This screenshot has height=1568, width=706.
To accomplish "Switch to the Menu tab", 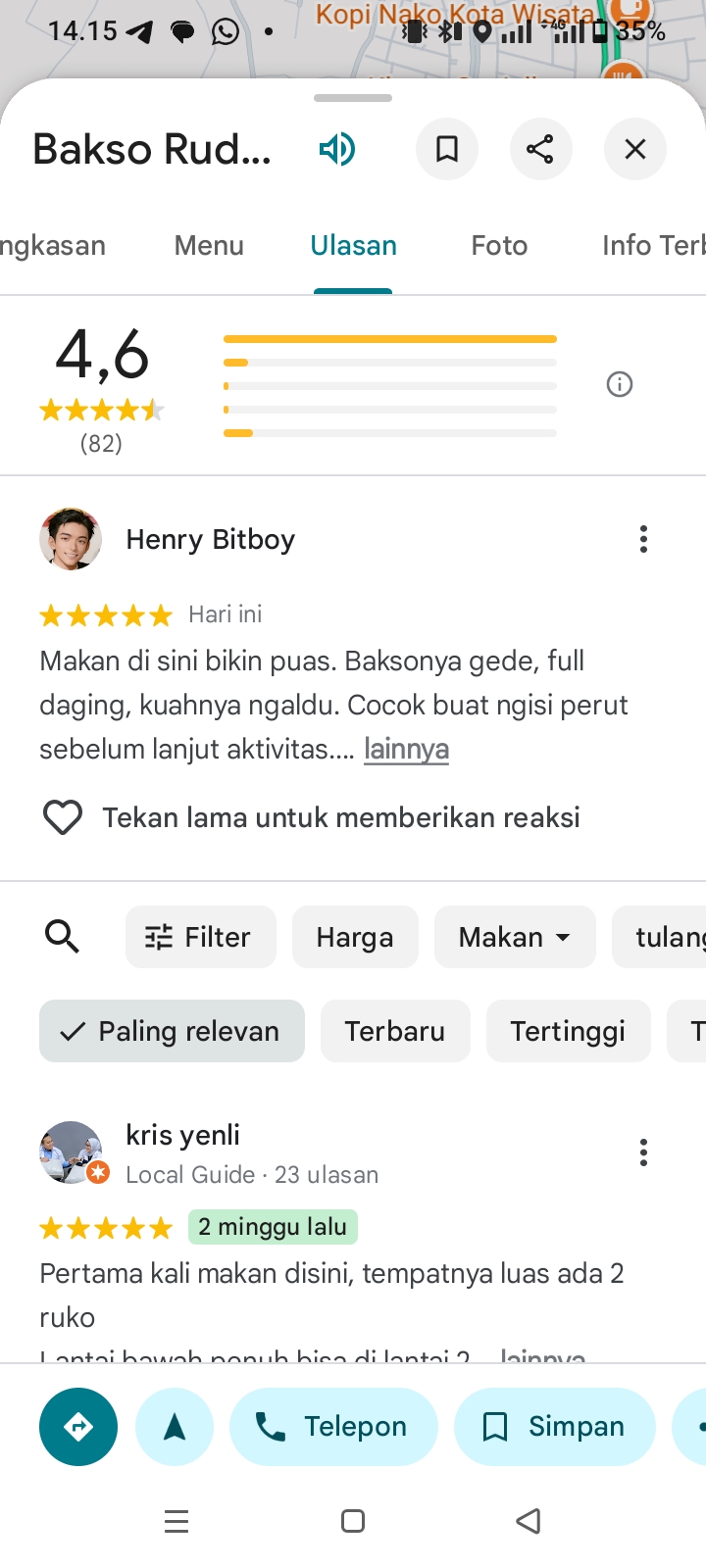I will [209, 245].
